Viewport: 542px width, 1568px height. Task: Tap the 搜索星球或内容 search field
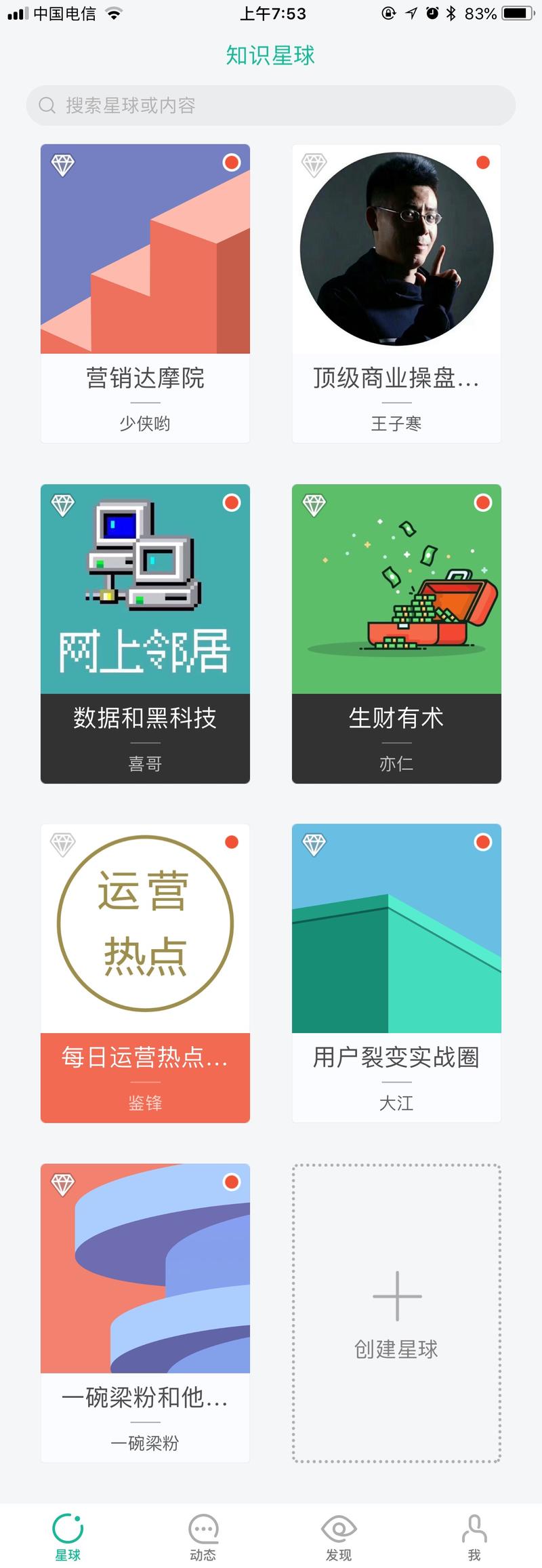(x=271, y=106)
